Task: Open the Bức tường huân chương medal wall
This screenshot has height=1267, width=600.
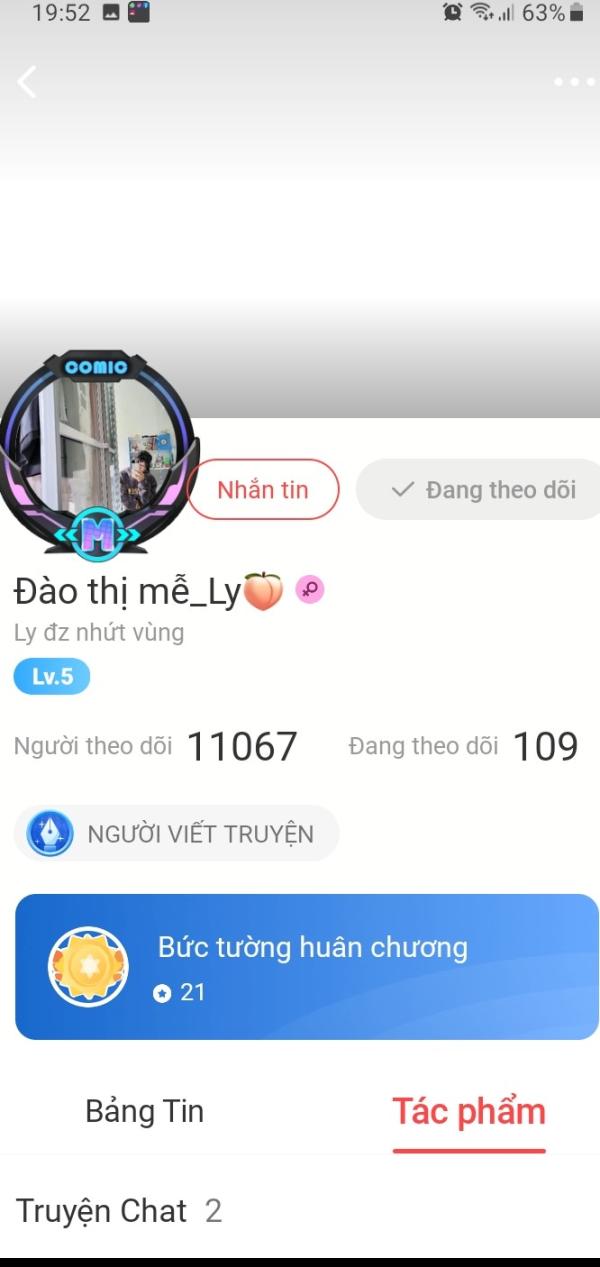Action: pos(307,967)
